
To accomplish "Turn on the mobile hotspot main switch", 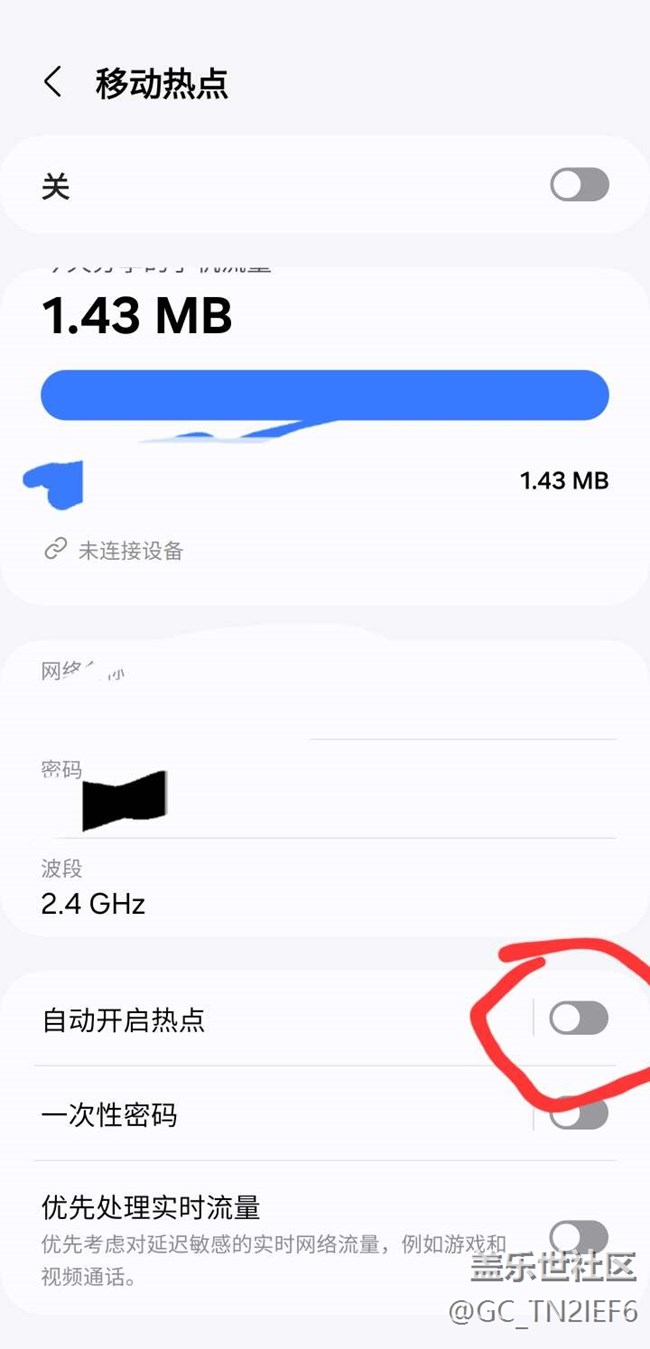I will (x=579, y=185).
